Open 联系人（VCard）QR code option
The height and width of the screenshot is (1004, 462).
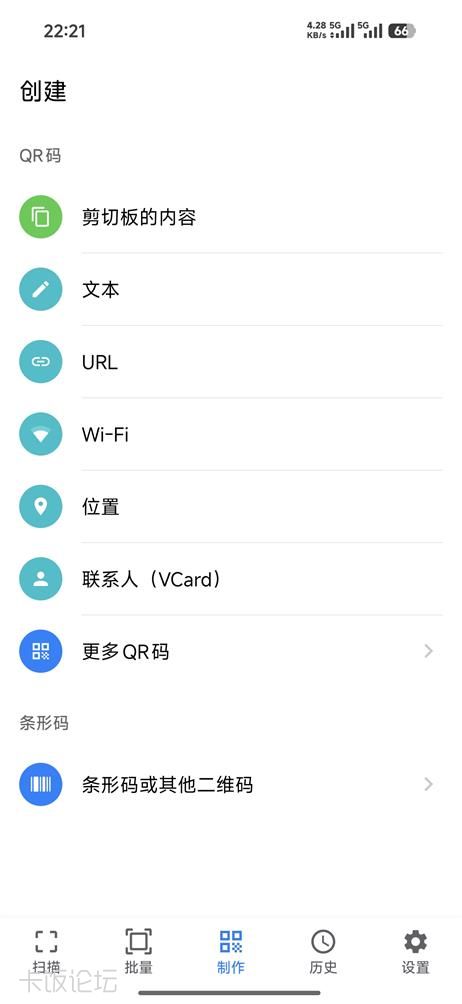click(x=231, y=579)
